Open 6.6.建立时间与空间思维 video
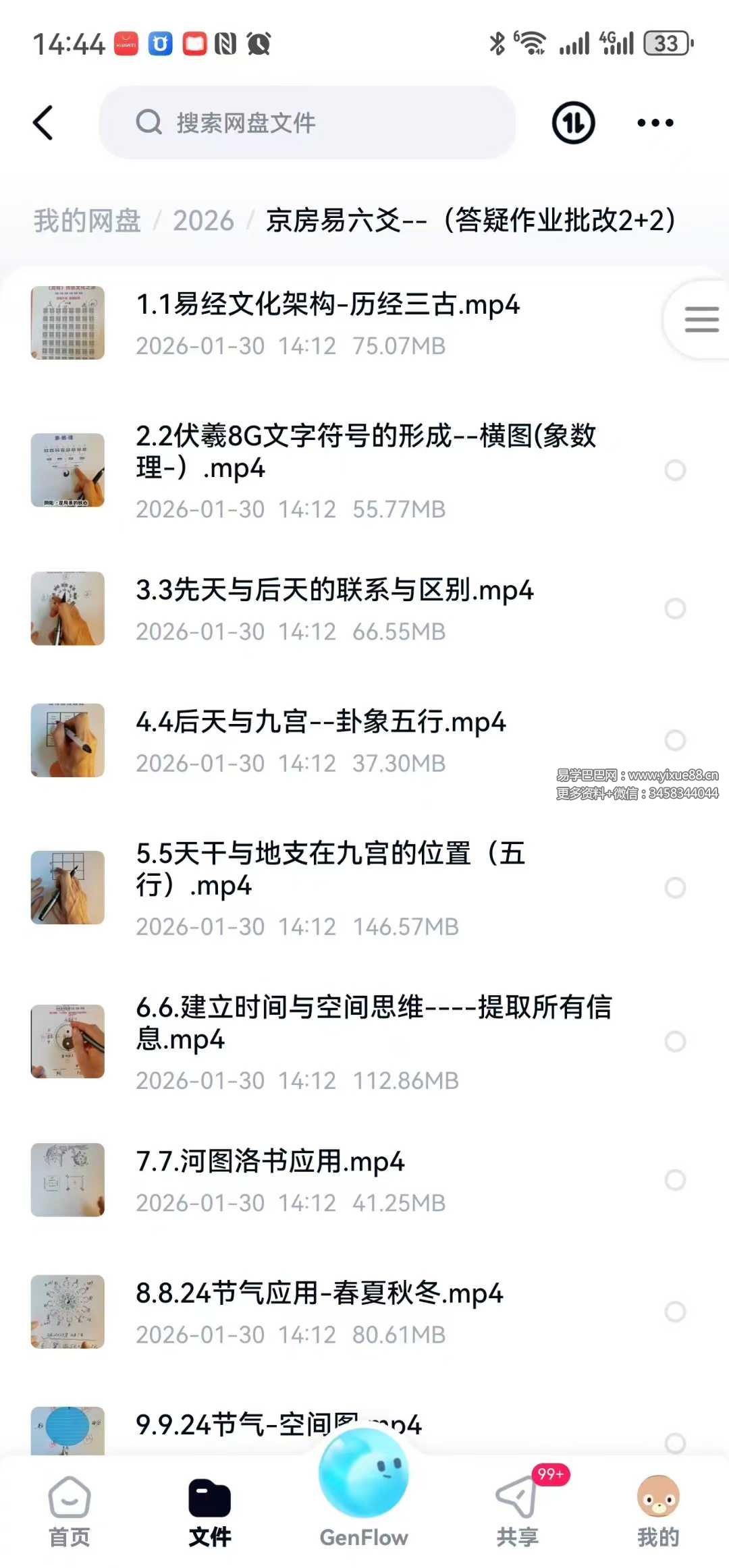 tap(373, 1023)
